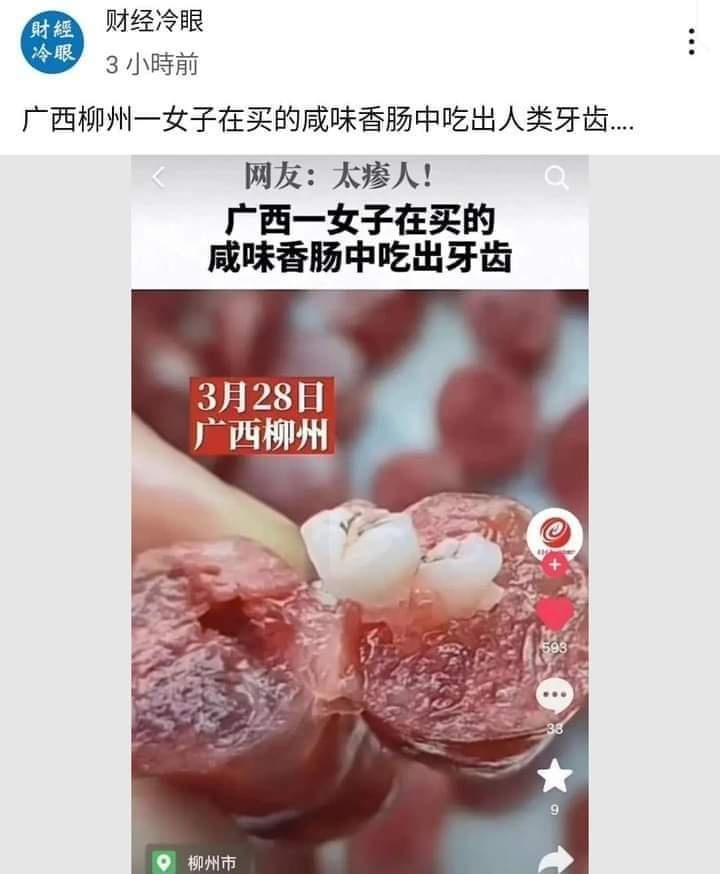720x874 pixels.
Task: Visit the 财经冷眼 page by its name
Action: pyautogui.click(x=155, y=22)
